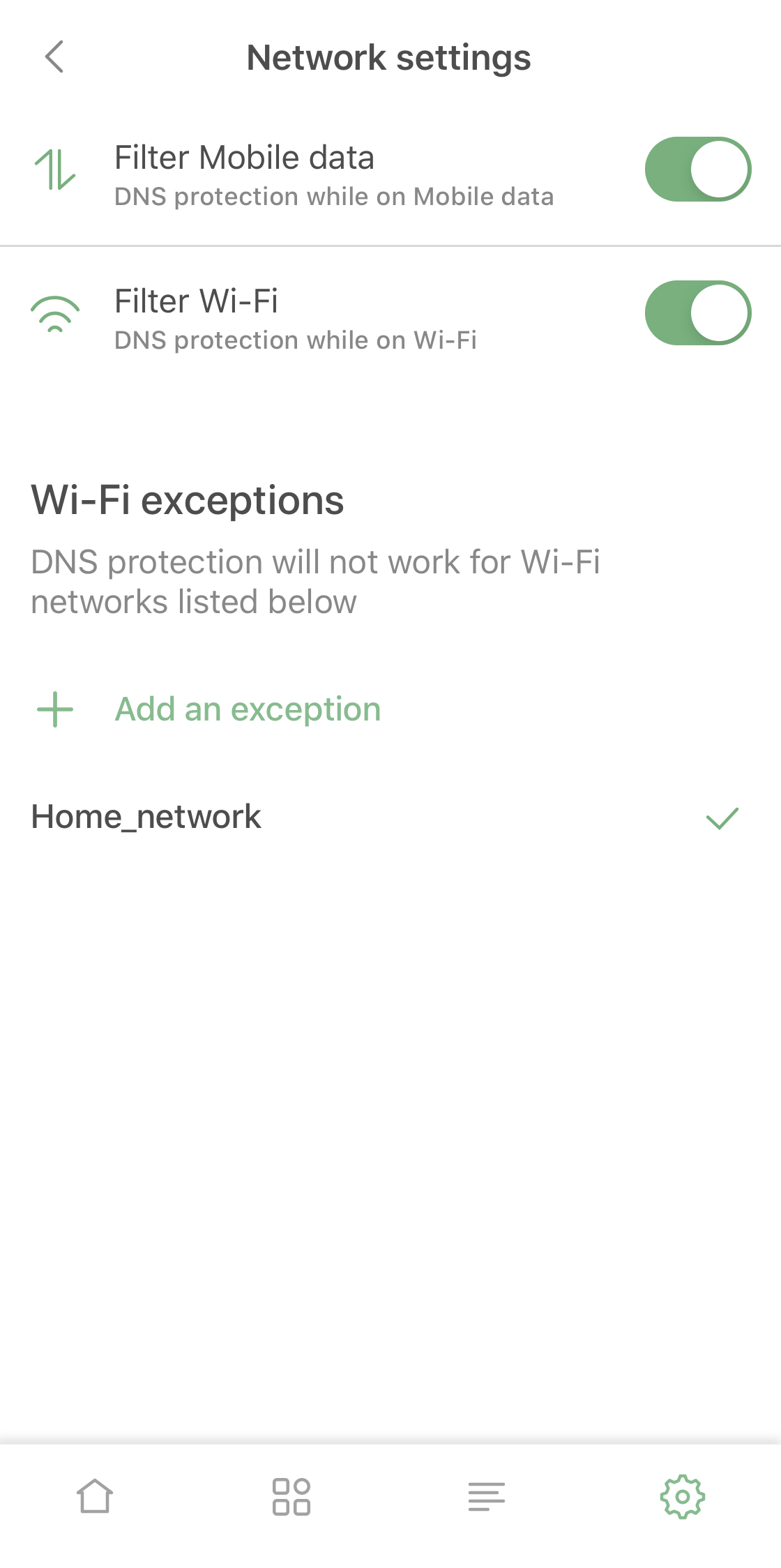Open the text lines list tab
The height and width of the screenshot is (1568, 781).
pyautogui.click(x=487, y=1497)
